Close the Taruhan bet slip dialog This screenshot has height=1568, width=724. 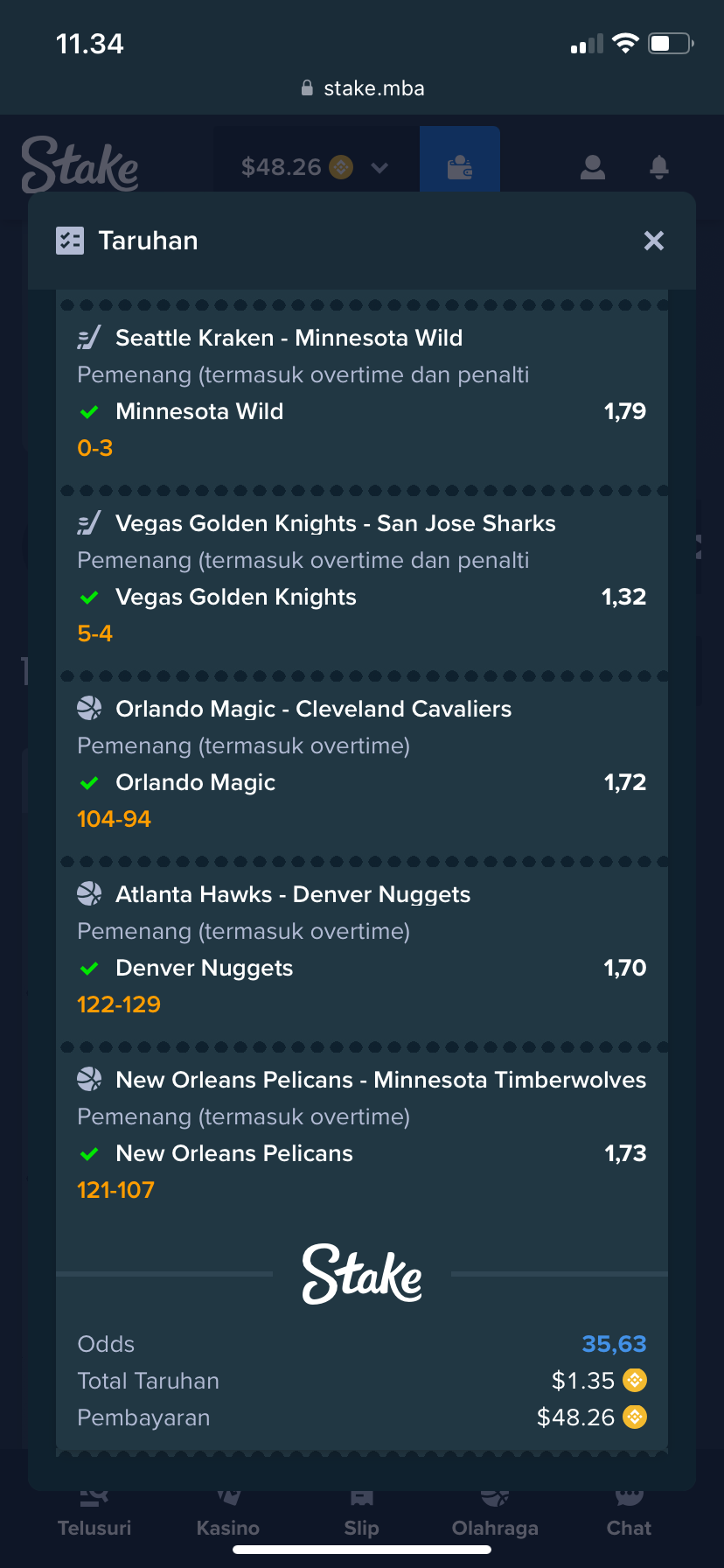tap(653, 241)
